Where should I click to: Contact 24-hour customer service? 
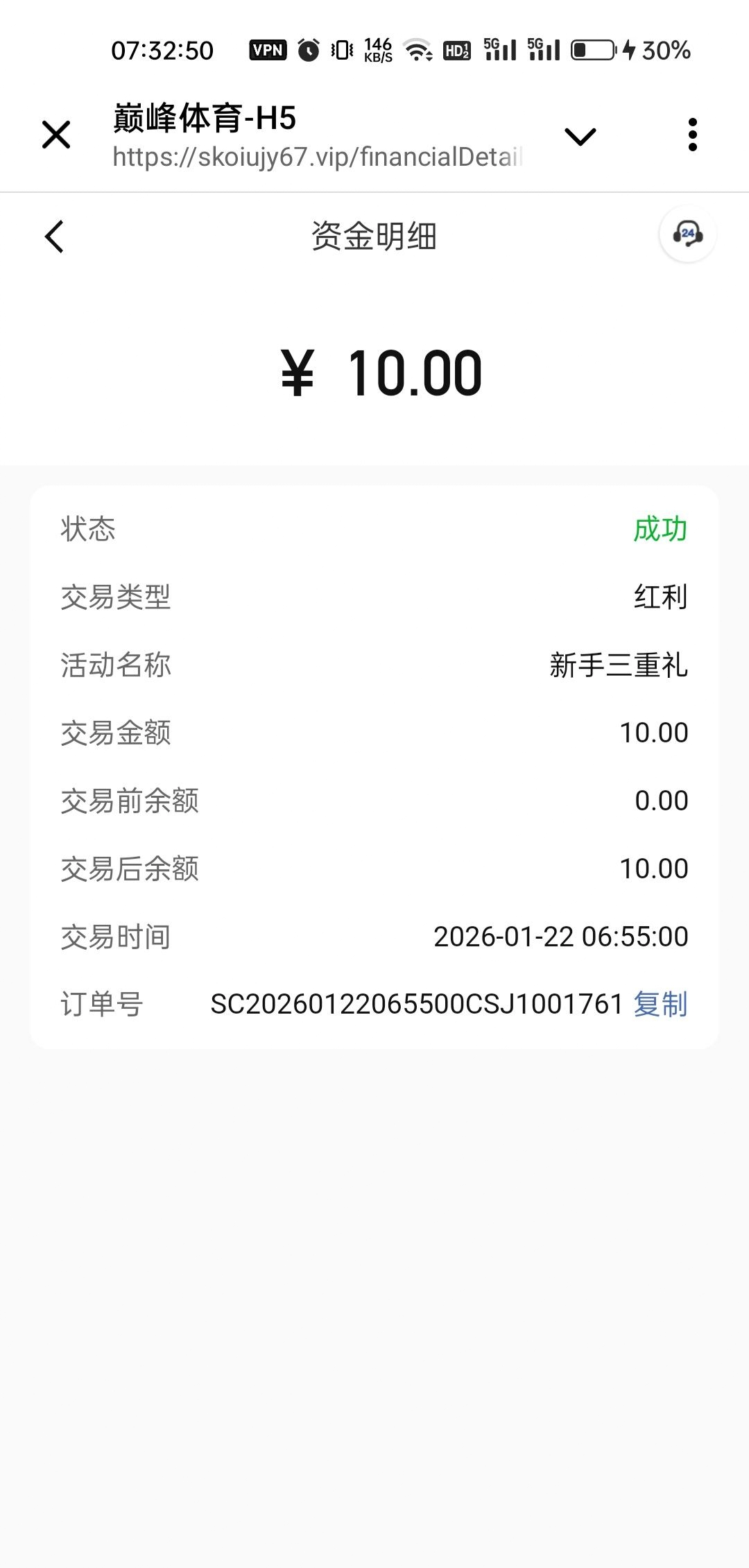pyautogui.click(x=687, y=235)
